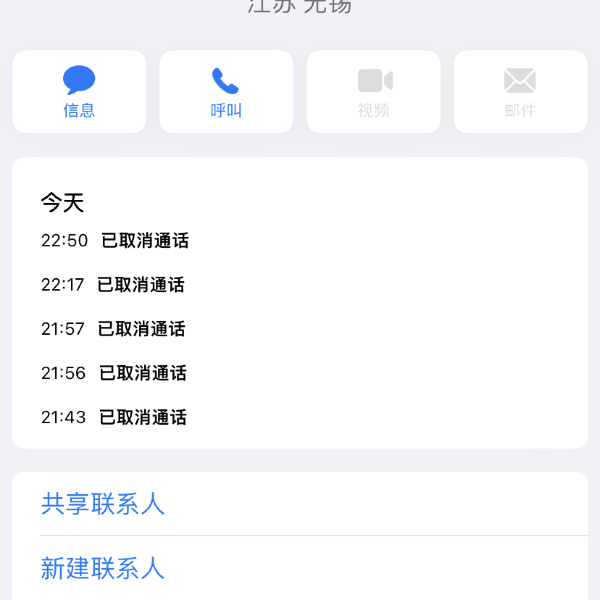Choose 新建联系人 to create contact
Viewport: 600px width, 600px height.
pos(103,569)
